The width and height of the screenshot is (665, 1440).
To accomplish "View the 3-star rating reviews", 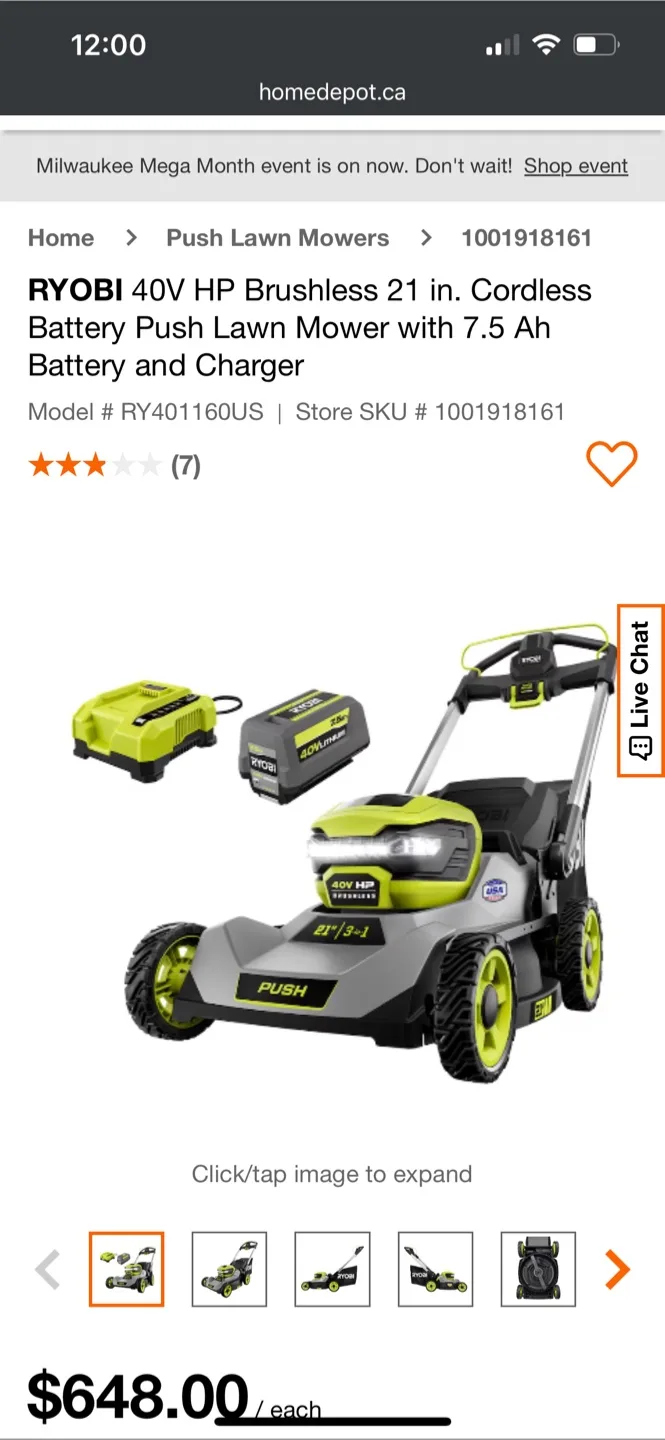I will coord(114,465).
